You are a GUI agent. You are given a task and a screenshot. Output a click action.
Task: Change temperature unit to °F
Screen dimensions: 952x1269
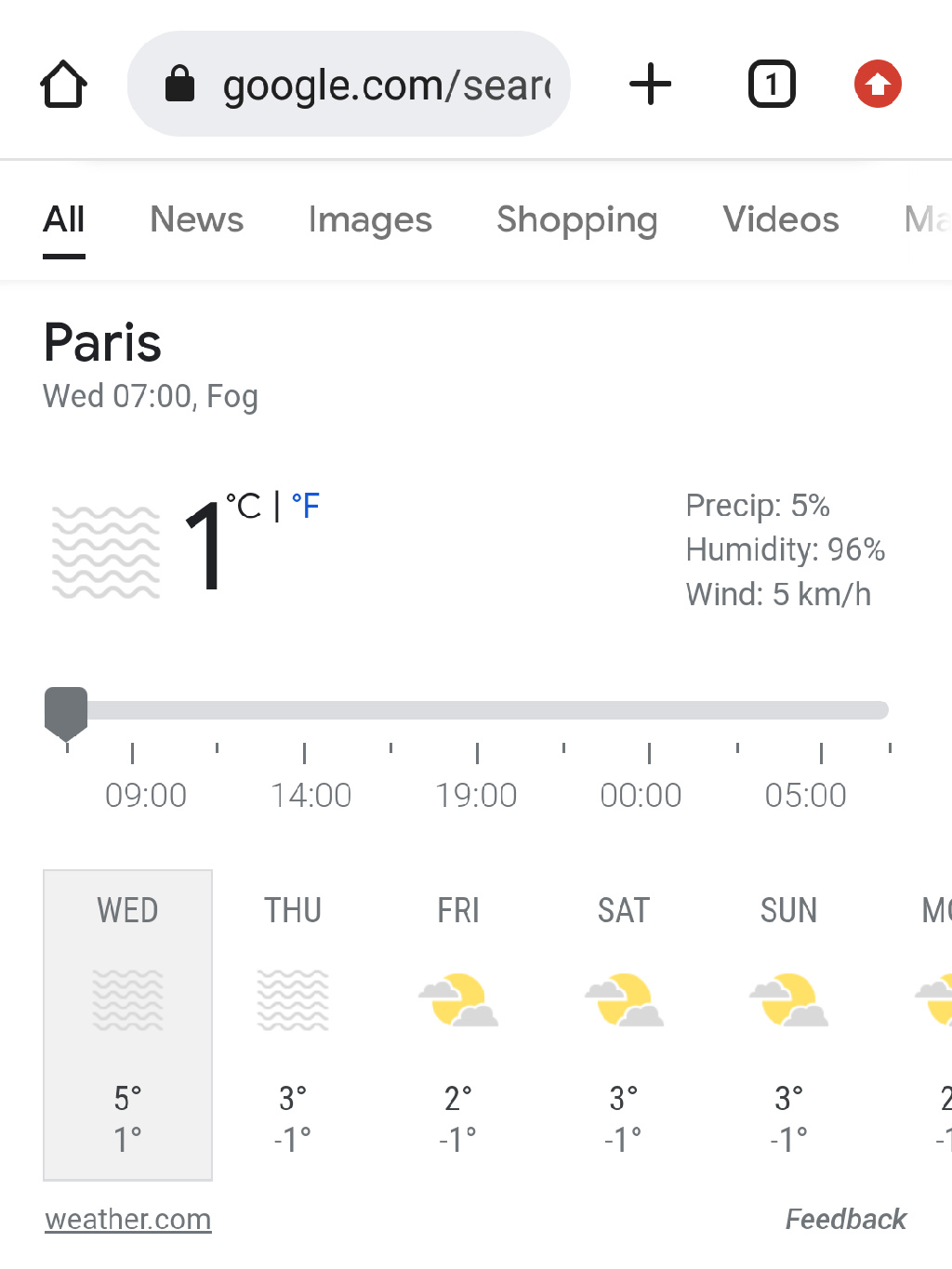pyautogui.click(x=306, y=507)
